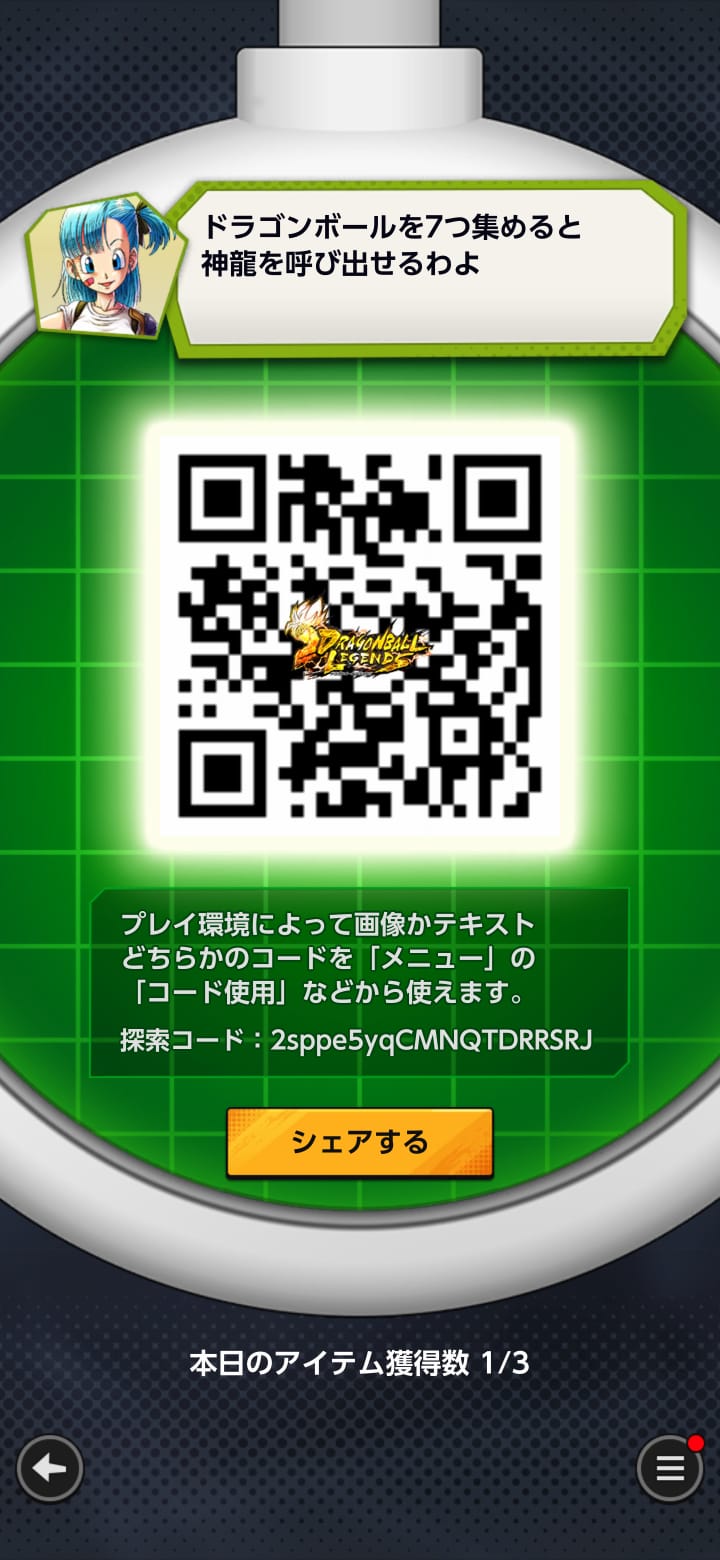
Task: Go back with the arrow button
Action: 49,1468
